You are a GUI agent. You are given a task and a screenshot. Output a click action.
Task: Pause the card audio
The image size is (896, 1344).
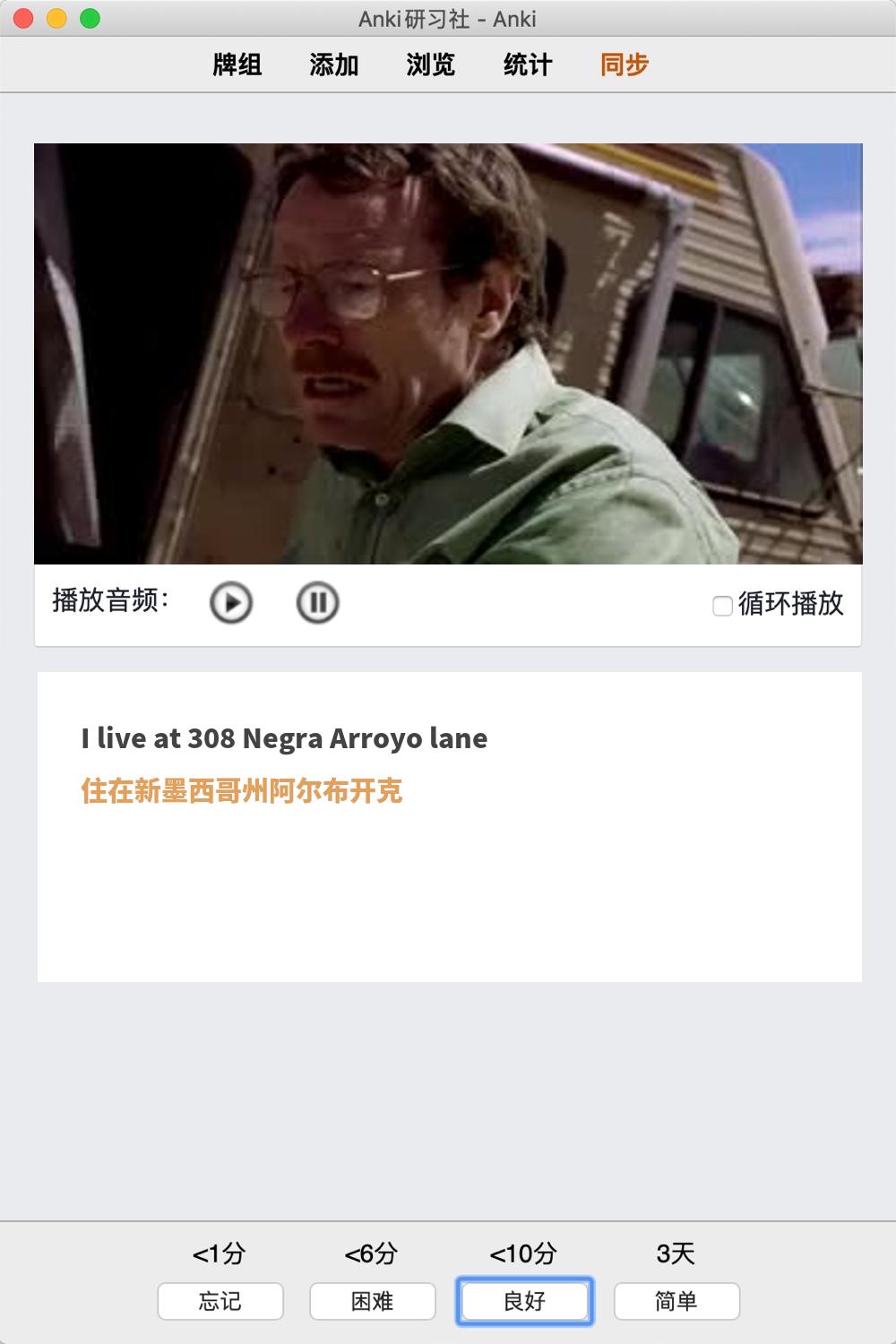tap(317, 602)
